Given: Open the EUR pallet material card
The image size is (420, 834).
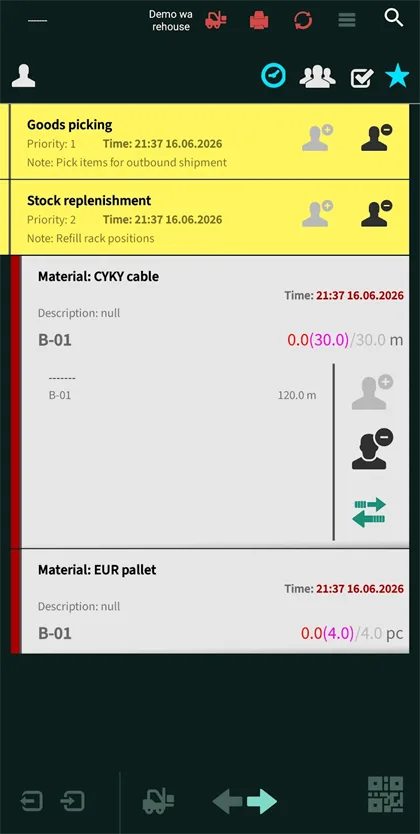Looking at the screenshot, I should pos(210,601).
